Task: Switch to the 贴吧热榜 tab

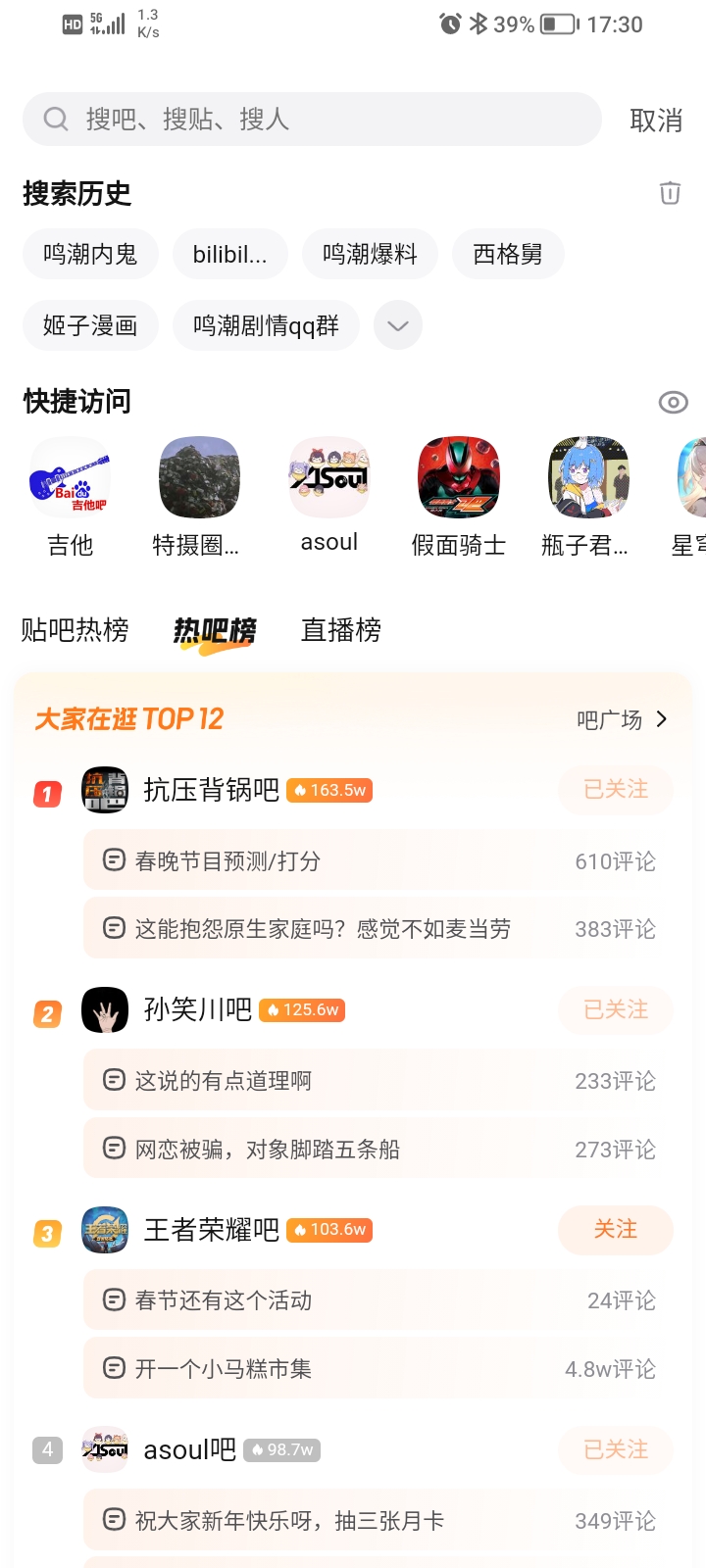Action: pos(76,630)
